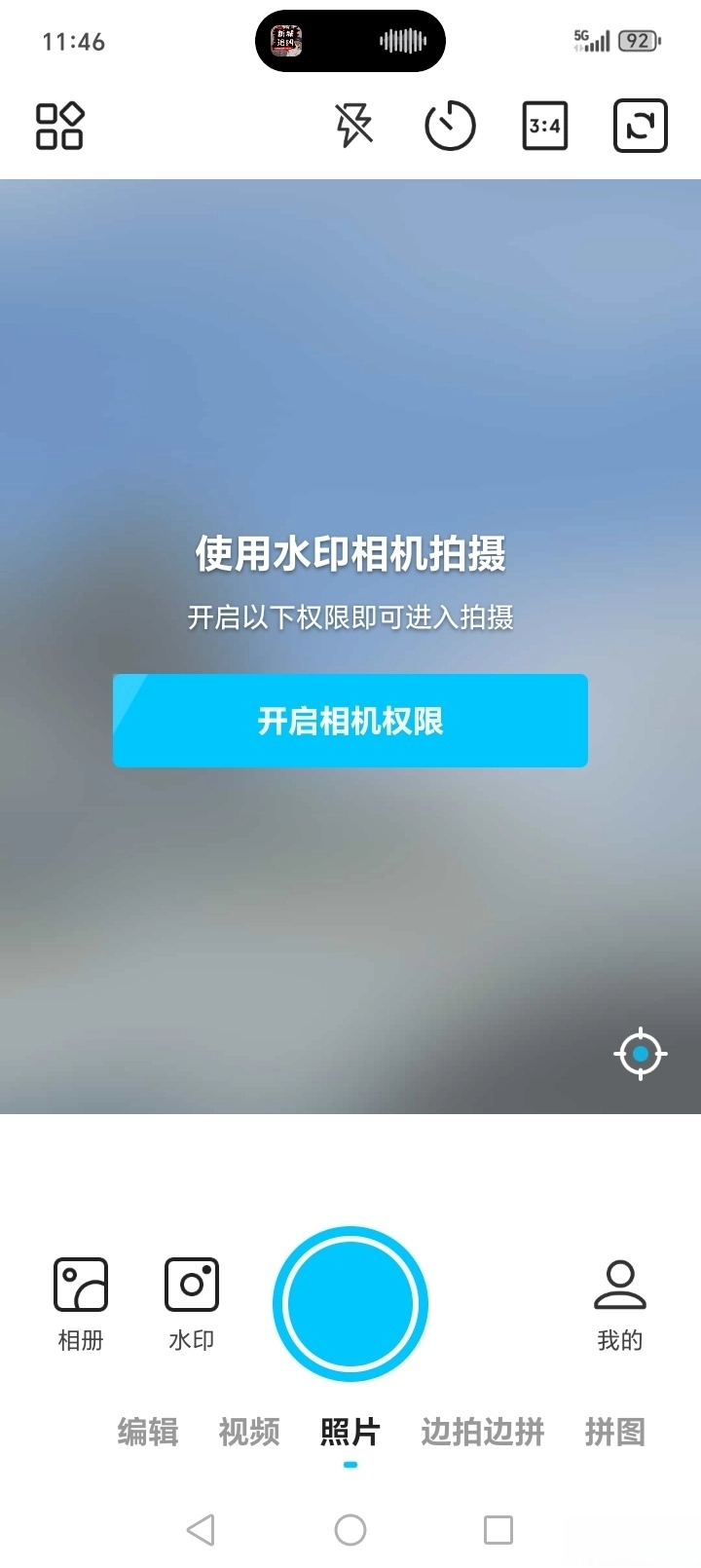Image resolution: width=701 pixels, height=1568 pixels.
Task: Tap 开启相机权限 button
Action: (x=350, y=721)
